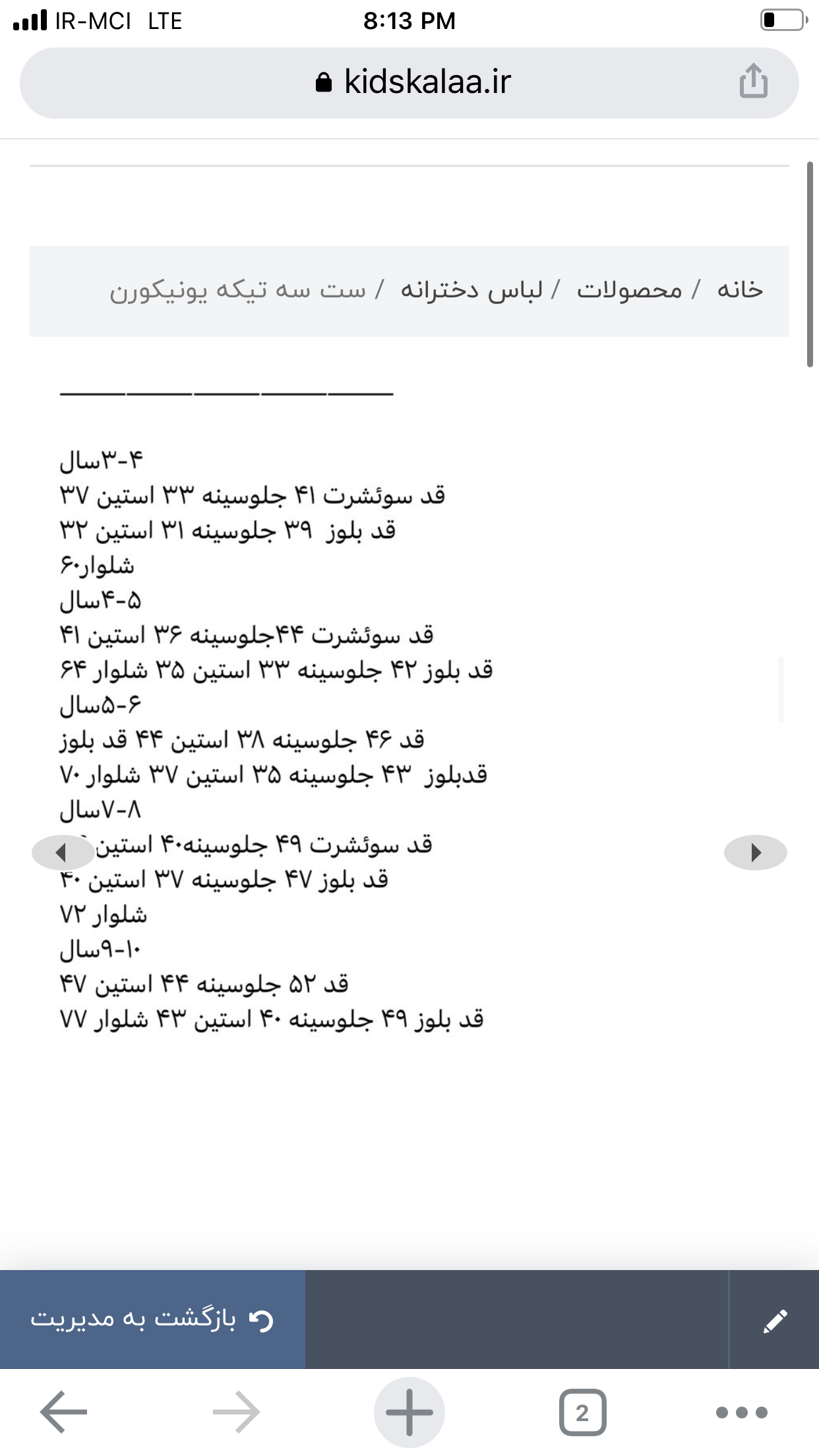This screenshot has width=819, height=1456.
Task: Open a new tab with the plus button
Action: click(x=409, y=1412)
